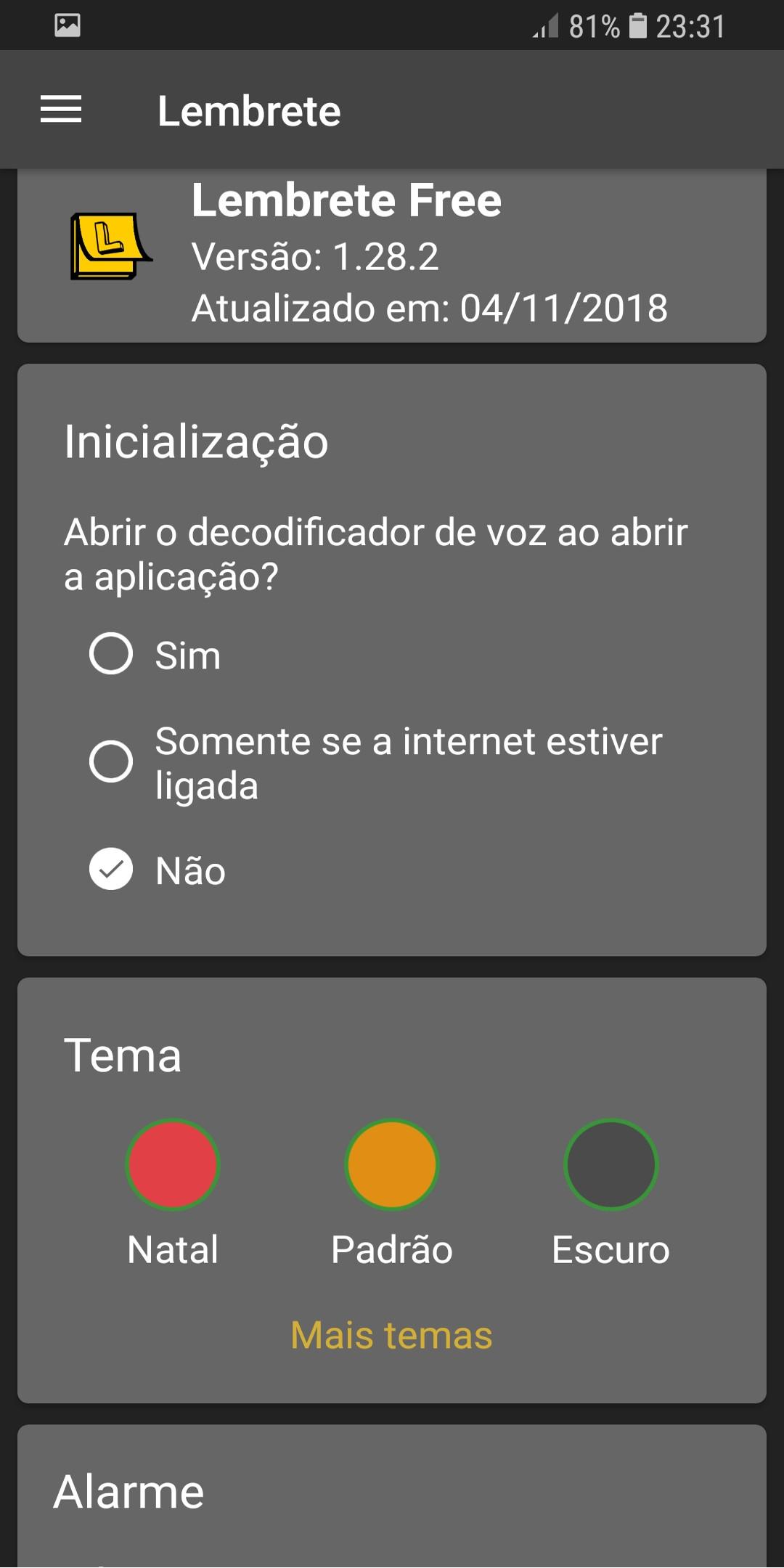Viewport: 784px width, 1568px height.
Task: Open the Mais temas link
Action: pyautogui.click(x=392, y=1335)
